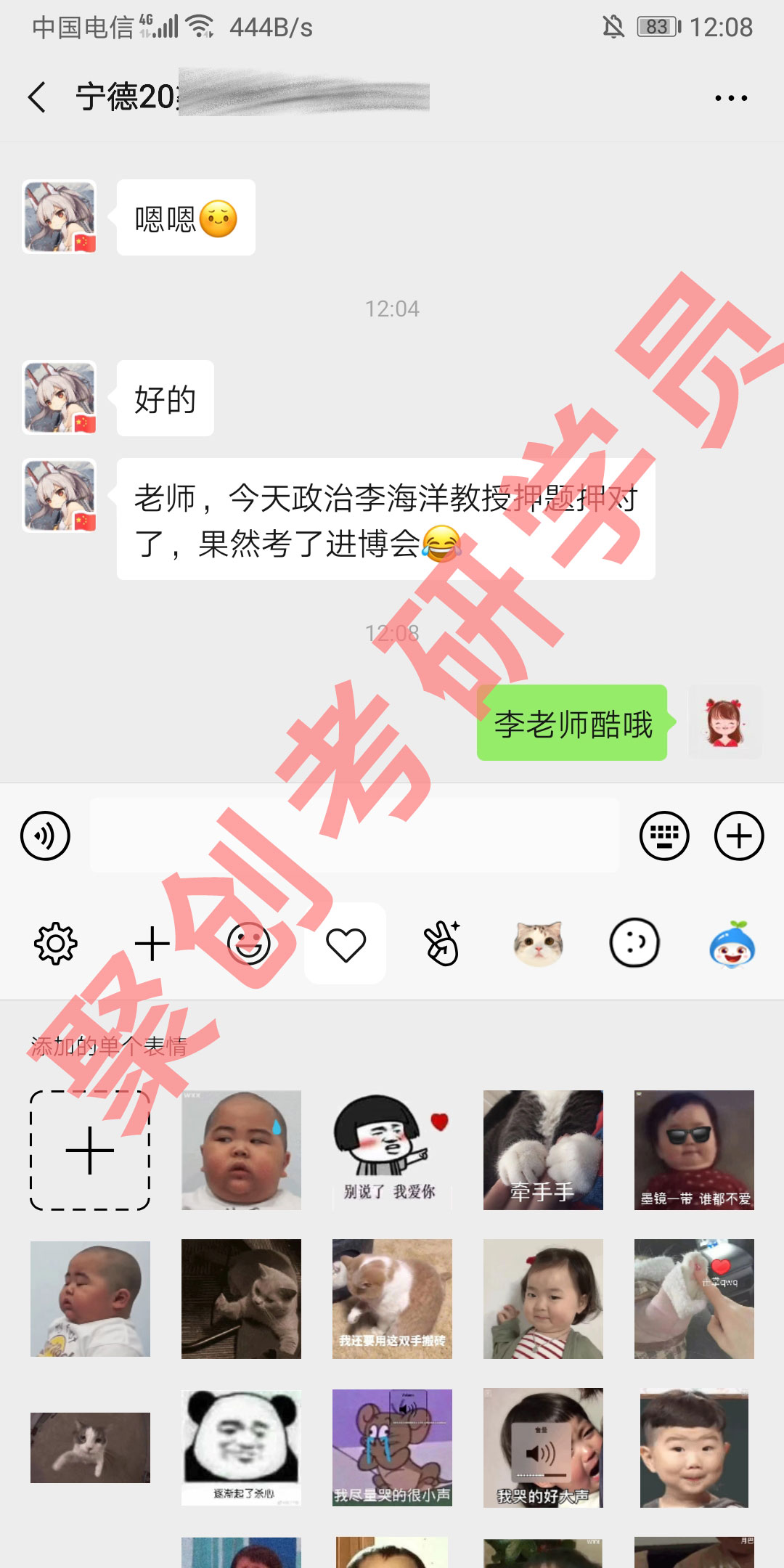
Task: Tap the plus icon in the sticker tabs
Action: pos(152,944)
